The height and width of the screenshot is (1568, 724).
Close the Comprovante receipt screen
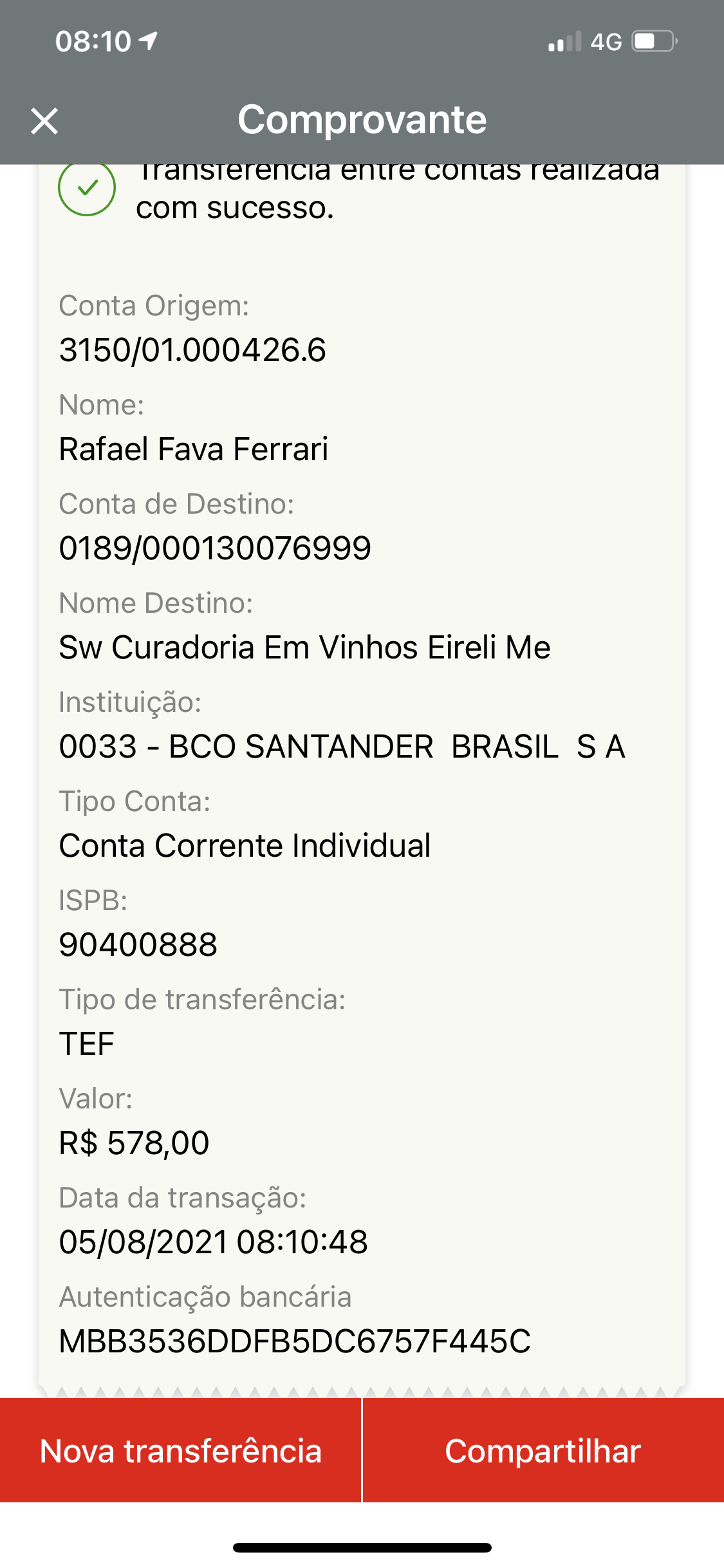pyautogui.click(x=44, y=121)
